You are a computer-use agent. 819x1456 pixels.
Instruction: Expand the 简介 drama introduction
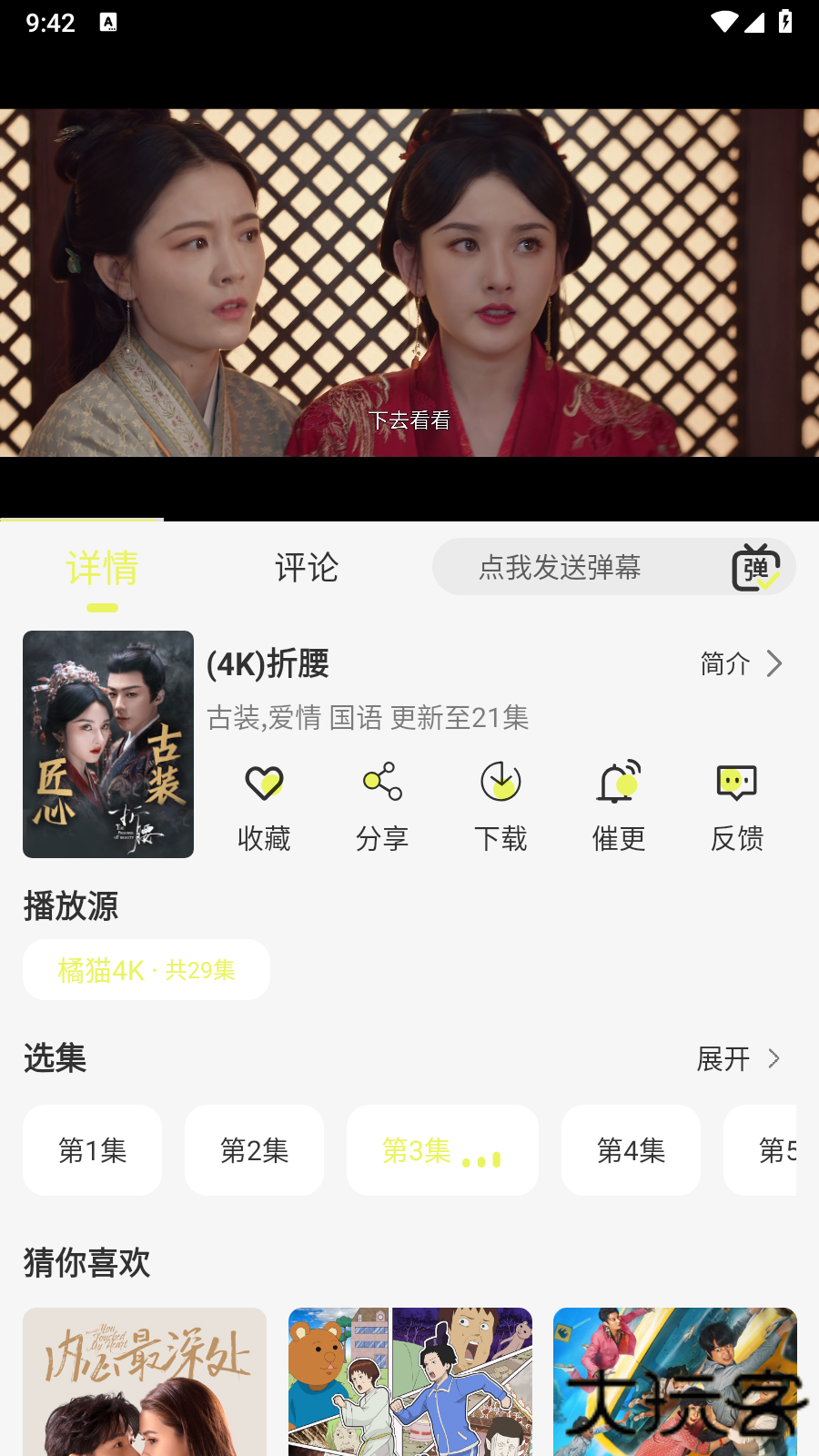pos(739,664)
